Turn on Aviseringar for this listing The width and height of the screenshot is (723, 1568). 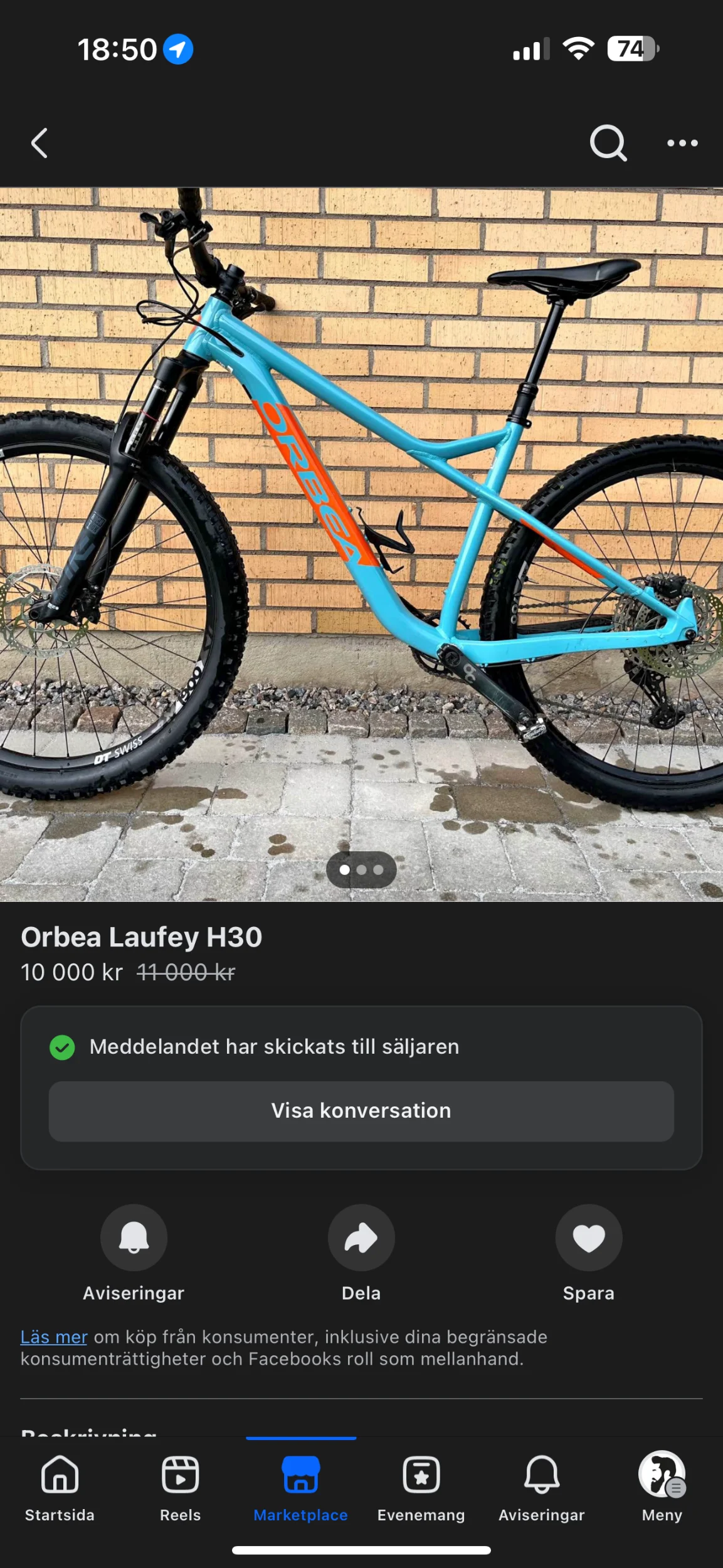(x=134, y=1237)
